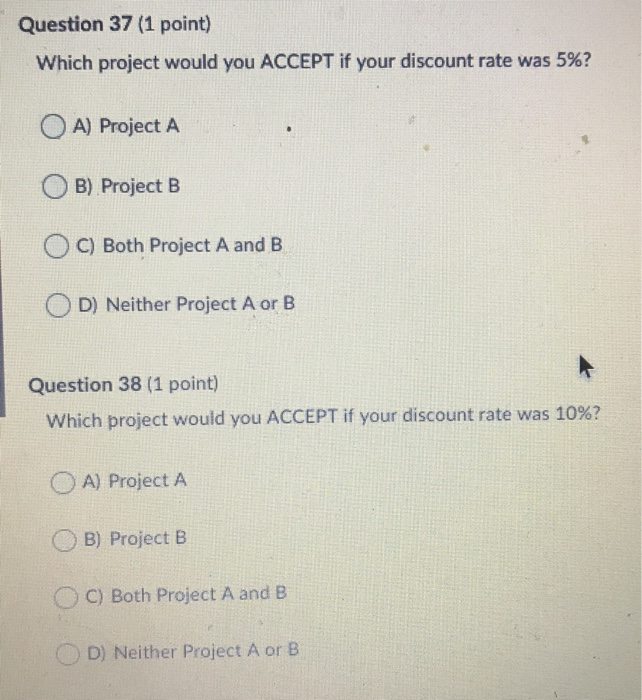Viewport: 642px width, 700px height.
Task: Choose Project B in Question 37
Action: (x=56, y=187)
